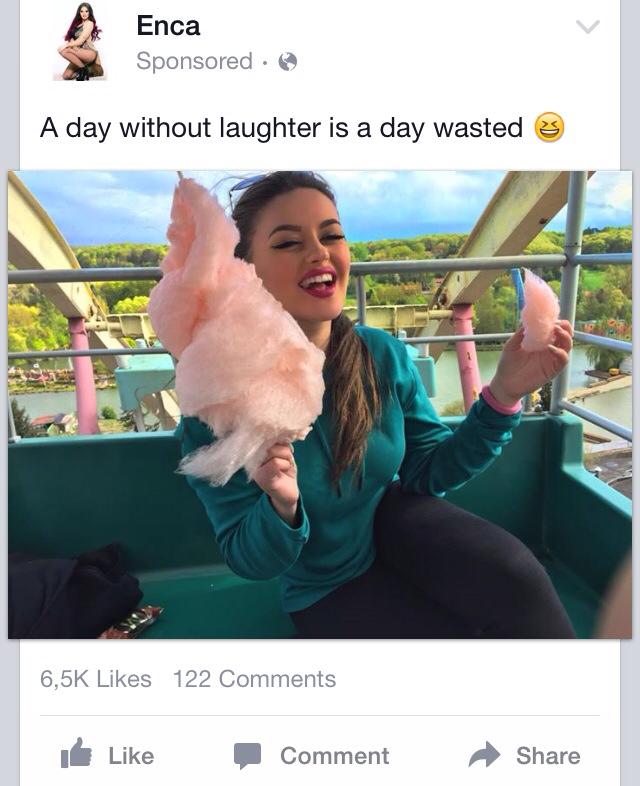View the 6,5K Likes list
This screenshot has height=786, width=640.
(x=96, y=679)
